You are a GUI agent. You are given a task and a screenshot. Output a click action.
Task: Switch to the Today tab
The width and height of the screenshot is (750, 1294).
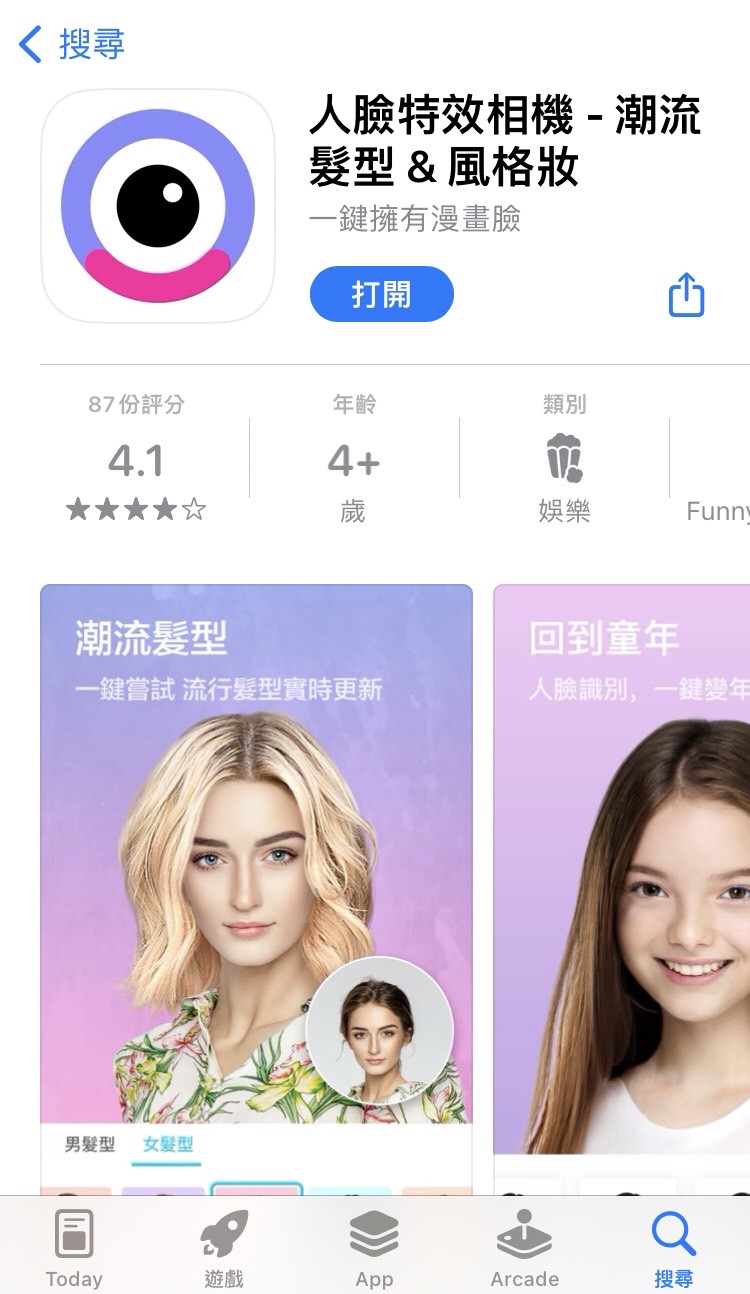pyautogui.click(x=74, y=1248)
